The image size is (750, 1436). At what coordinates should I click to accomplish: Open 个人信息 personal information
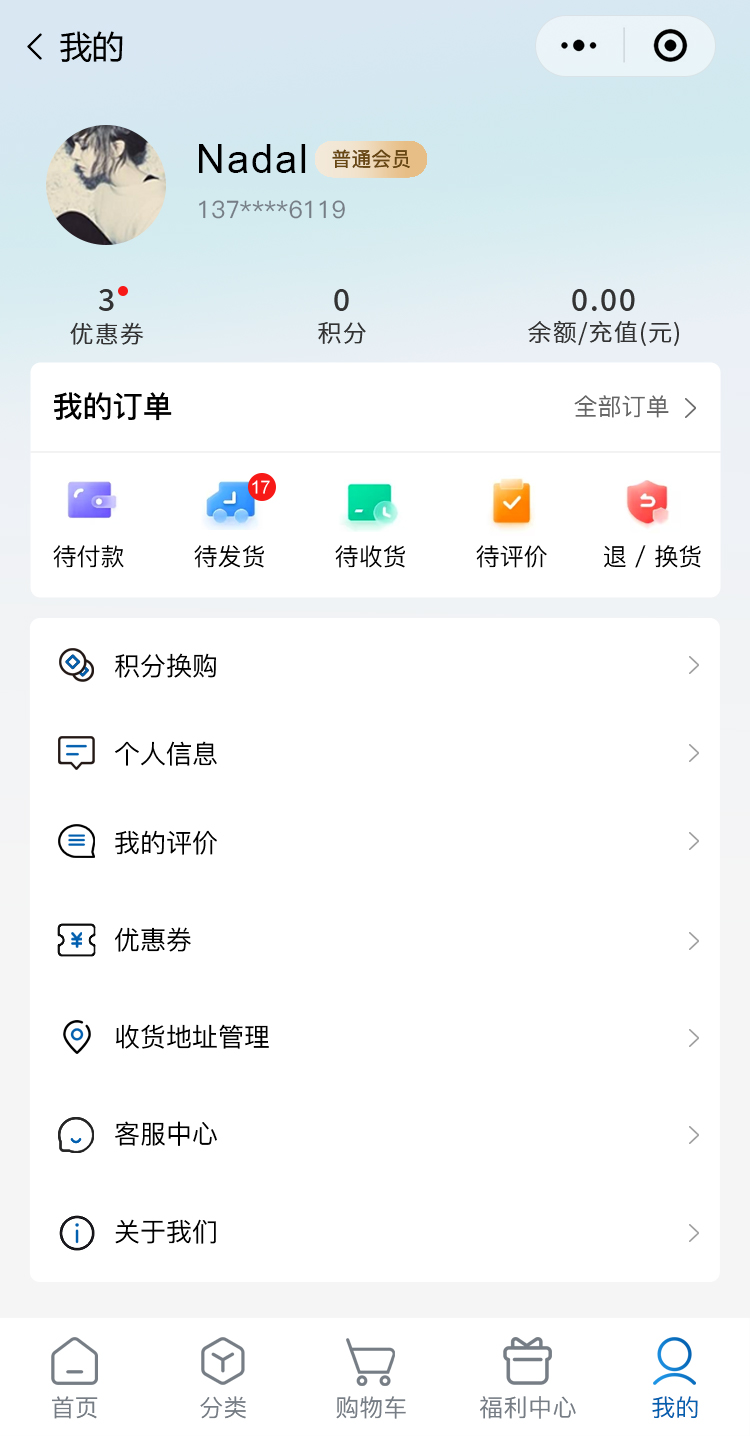[375, 753]
